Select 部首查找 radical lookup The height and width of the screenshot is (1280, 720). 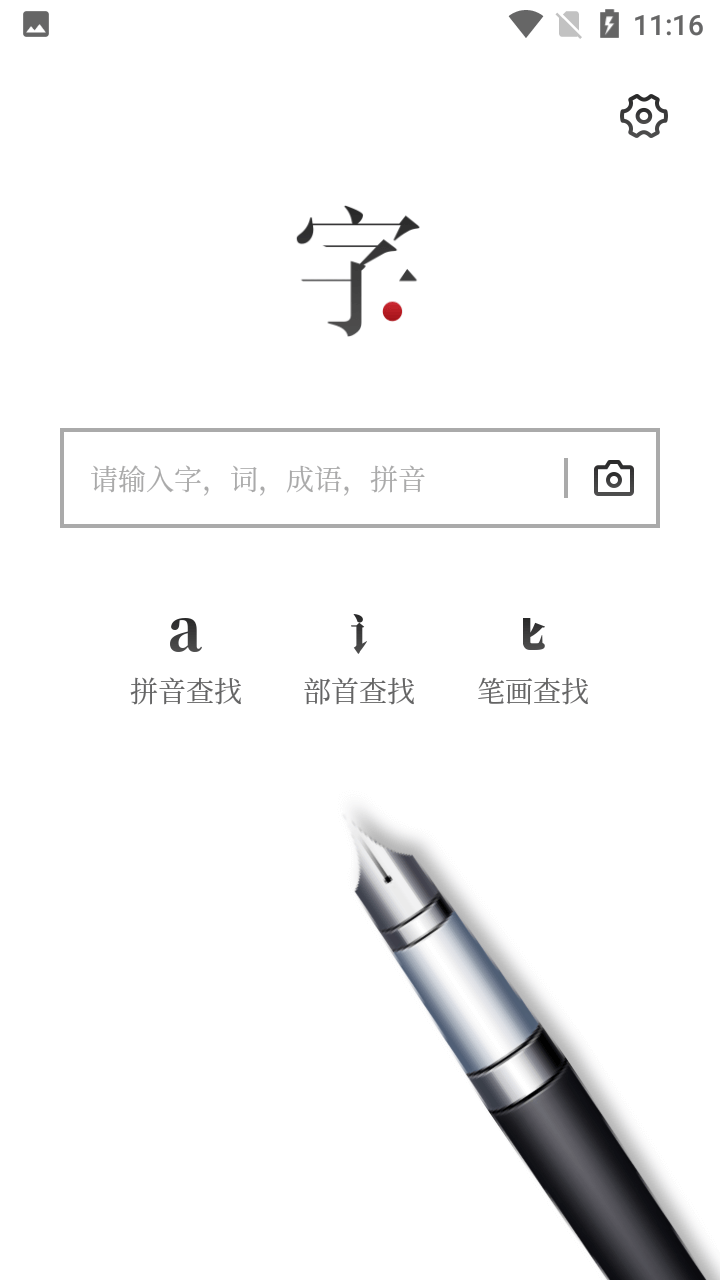pyautogui.click(x=359, y=660)
